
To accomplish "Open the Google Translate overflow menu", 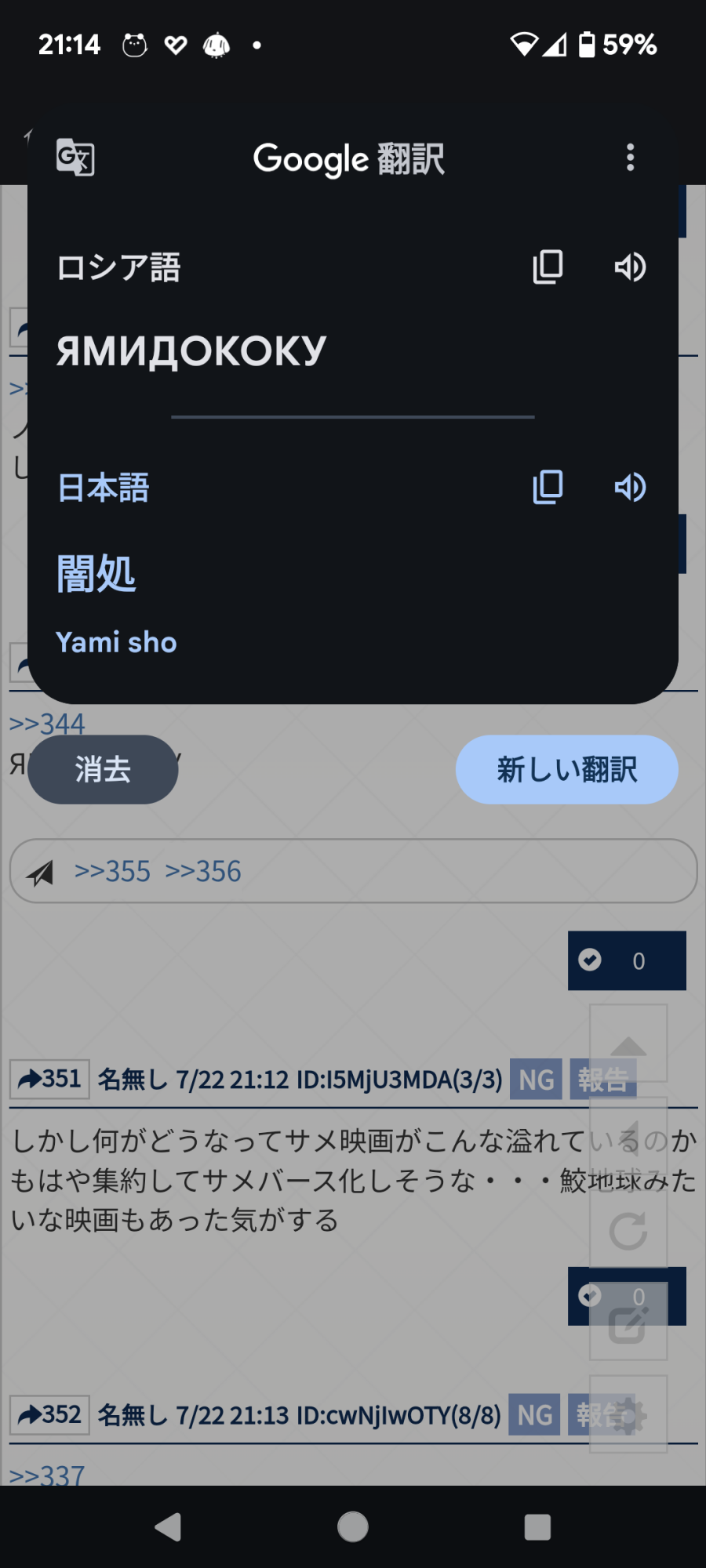I will (630, 158).
